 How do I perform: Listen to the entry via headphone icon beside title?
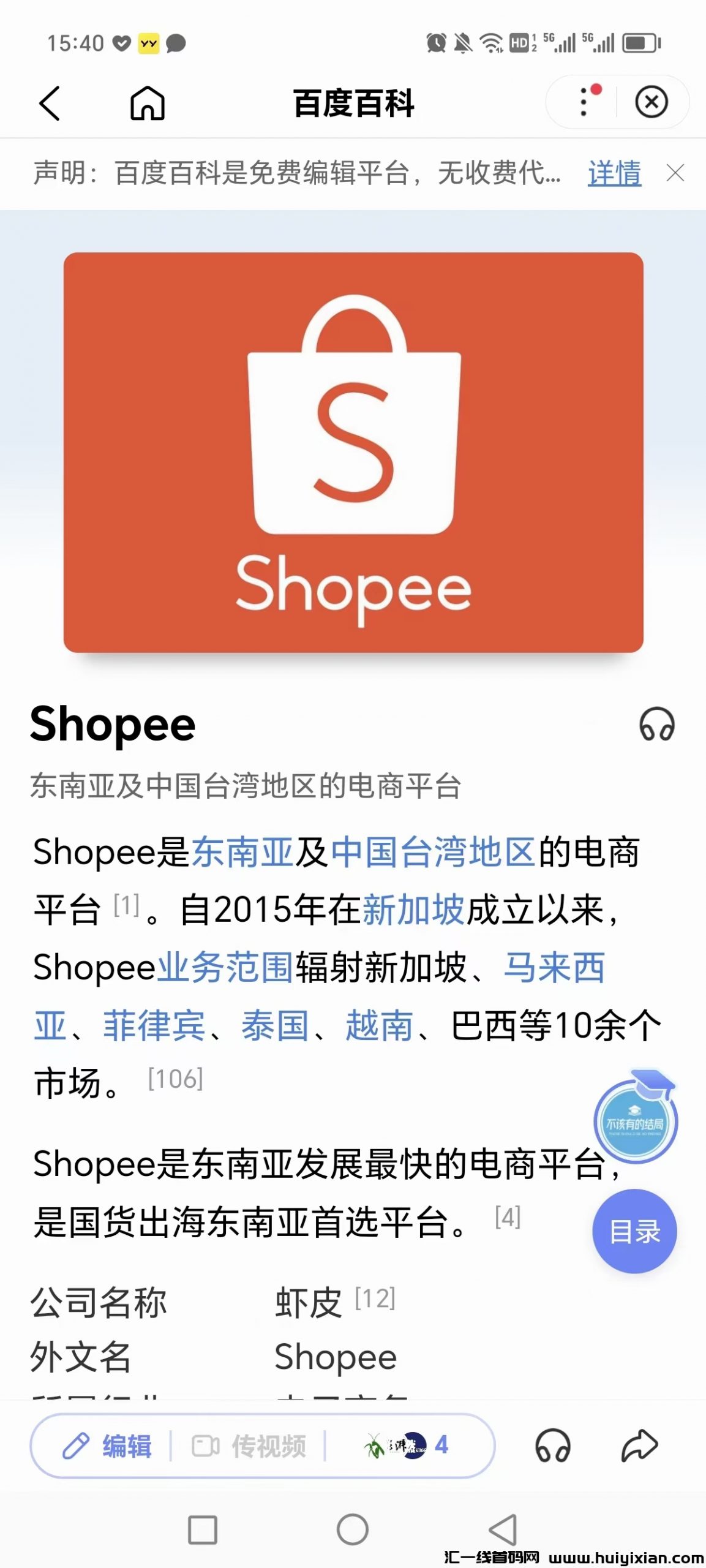(656, 725)
